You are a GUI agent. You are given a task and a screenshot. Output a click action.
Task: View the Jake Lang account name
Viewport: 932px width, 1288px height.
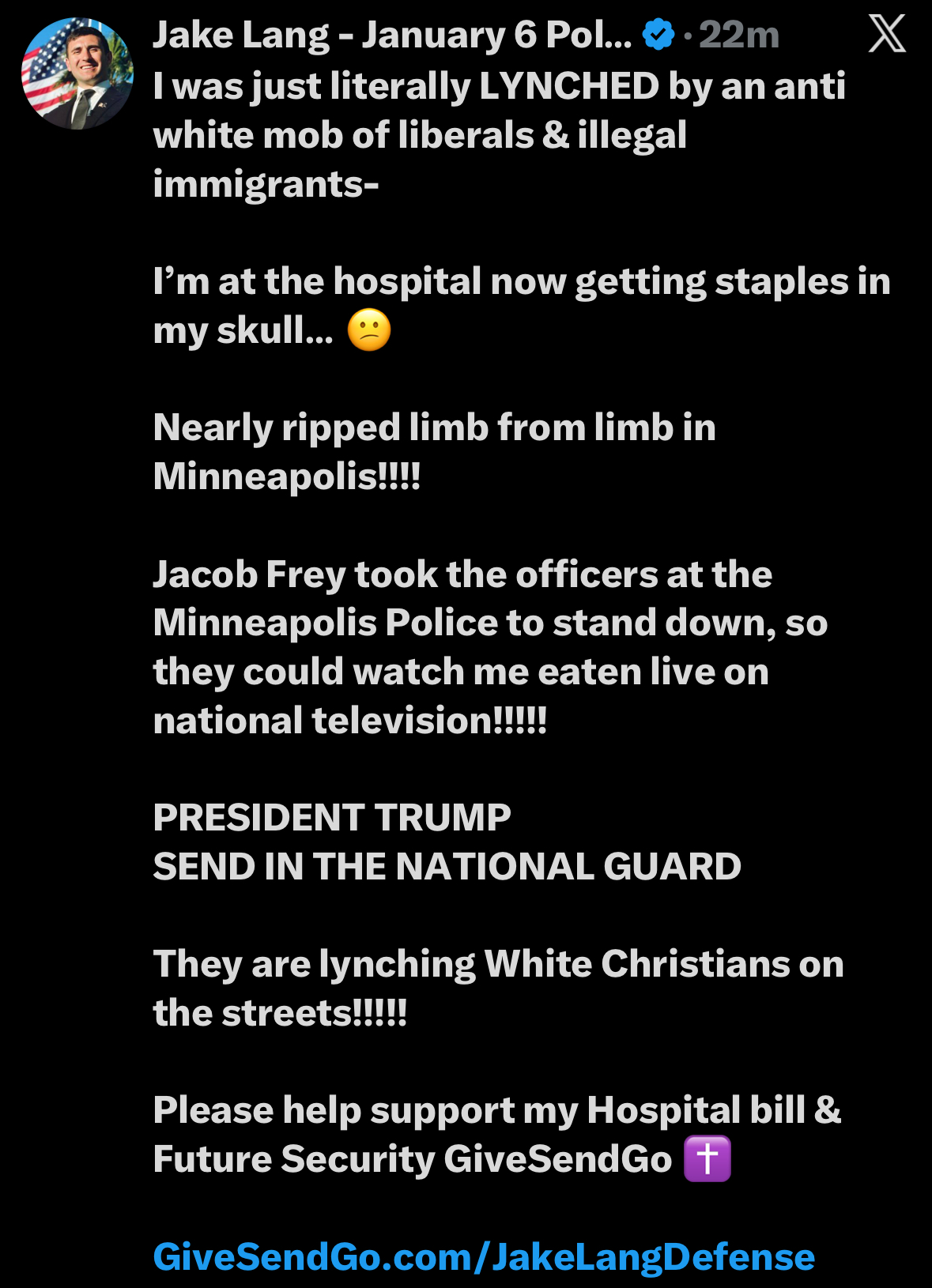click(x=392, y=36)
